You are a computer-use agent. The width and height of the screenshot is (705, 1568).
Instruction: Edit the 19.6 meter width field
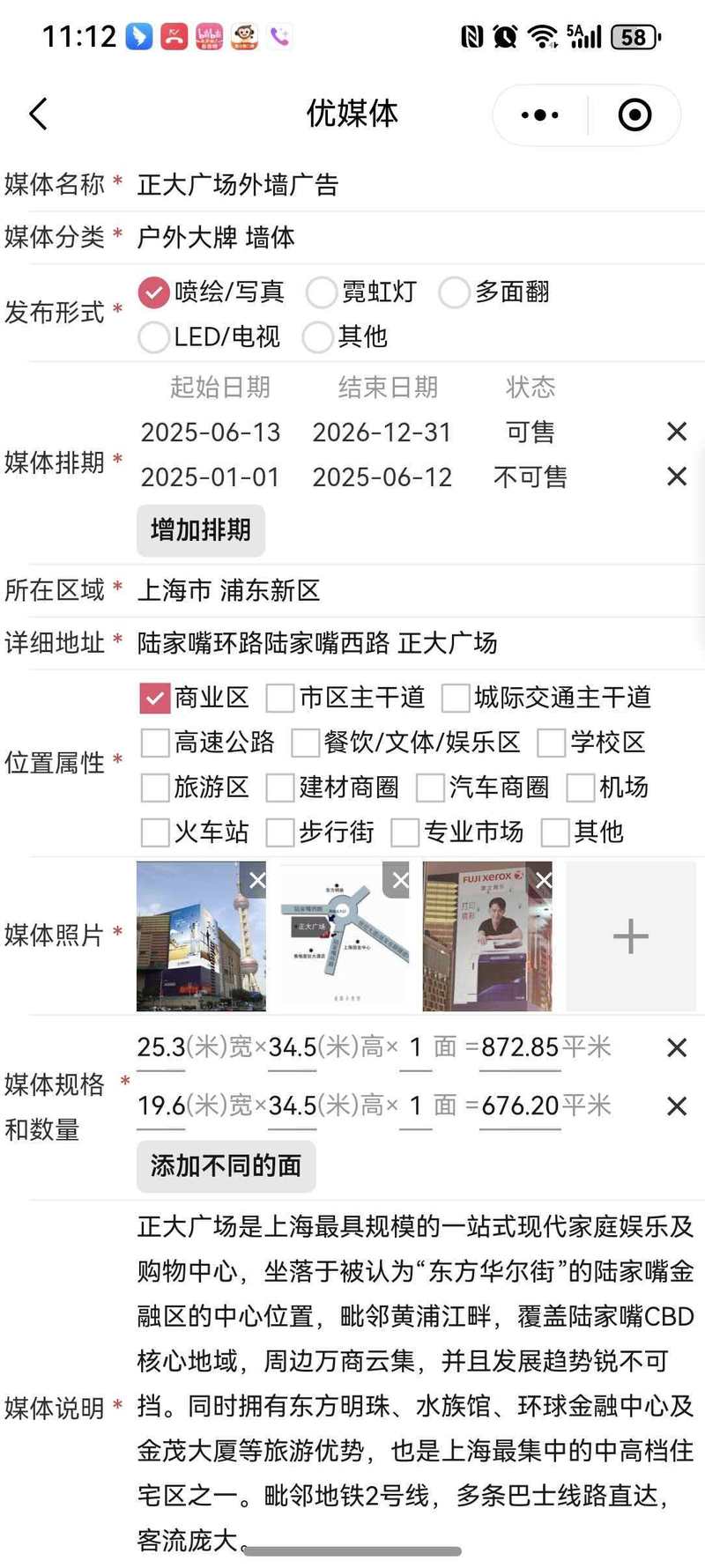pyautogui.click(x=160, y=1106)
